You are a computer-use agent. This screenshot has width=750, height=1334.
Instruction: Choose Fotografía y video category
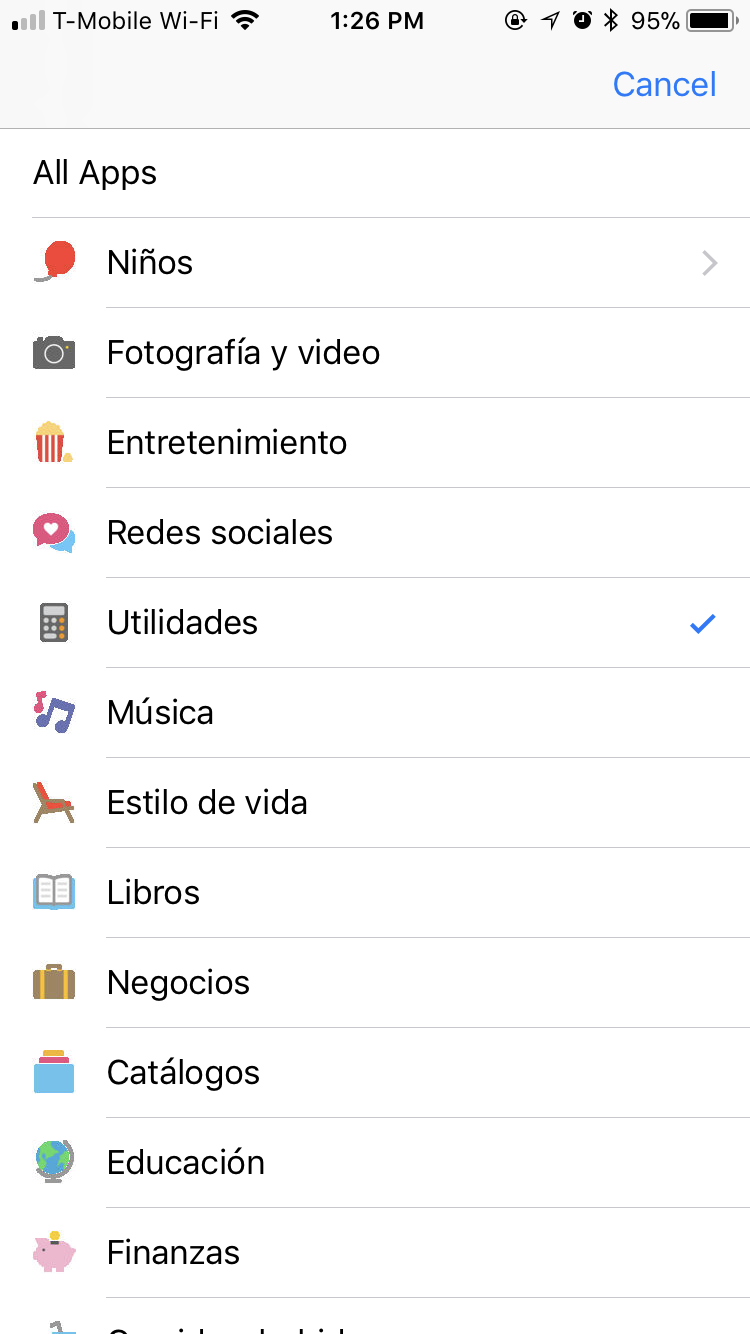pyautogui.click(x=375, y=353)
